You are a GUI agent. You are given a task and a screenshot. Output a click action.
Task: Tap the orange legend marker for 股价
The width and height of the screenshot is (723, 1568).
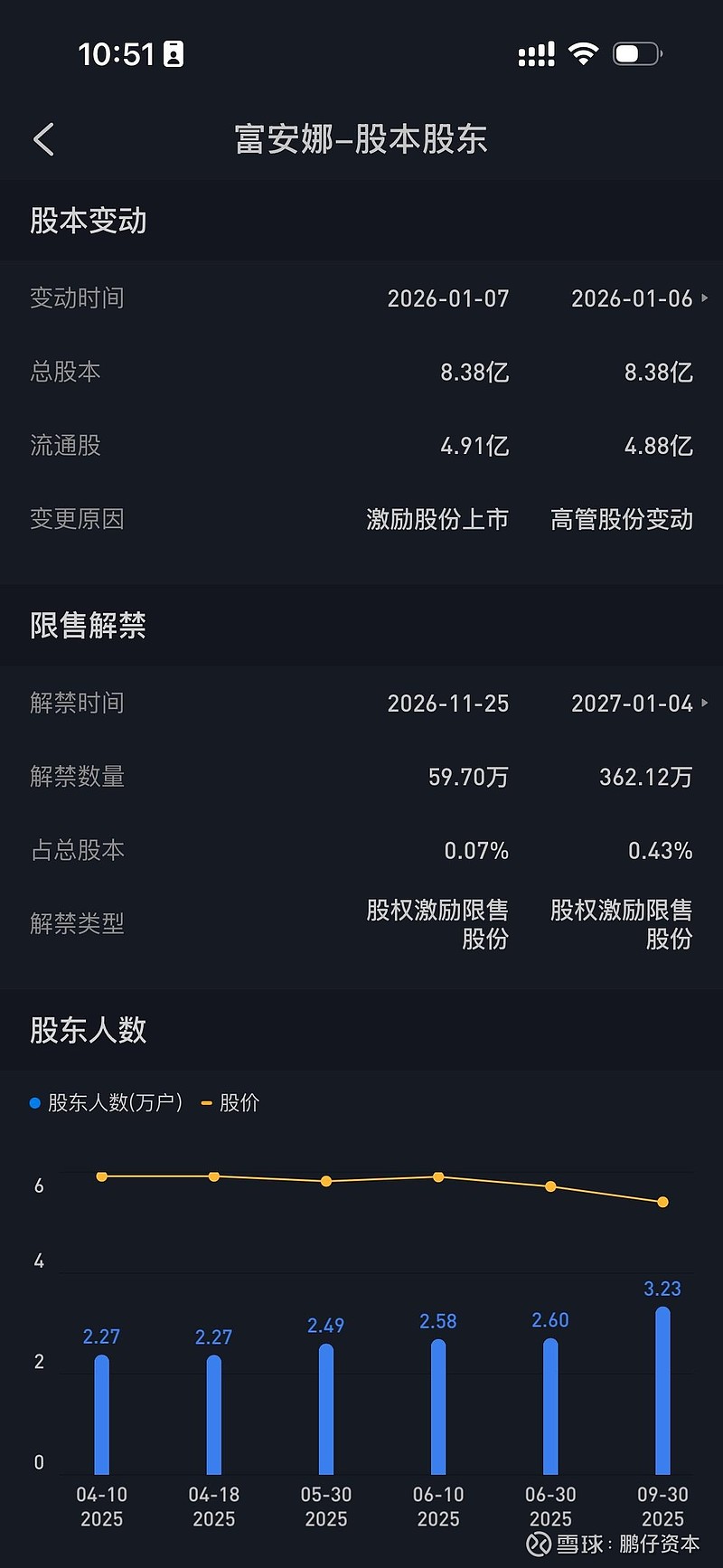coord(206,1102)
